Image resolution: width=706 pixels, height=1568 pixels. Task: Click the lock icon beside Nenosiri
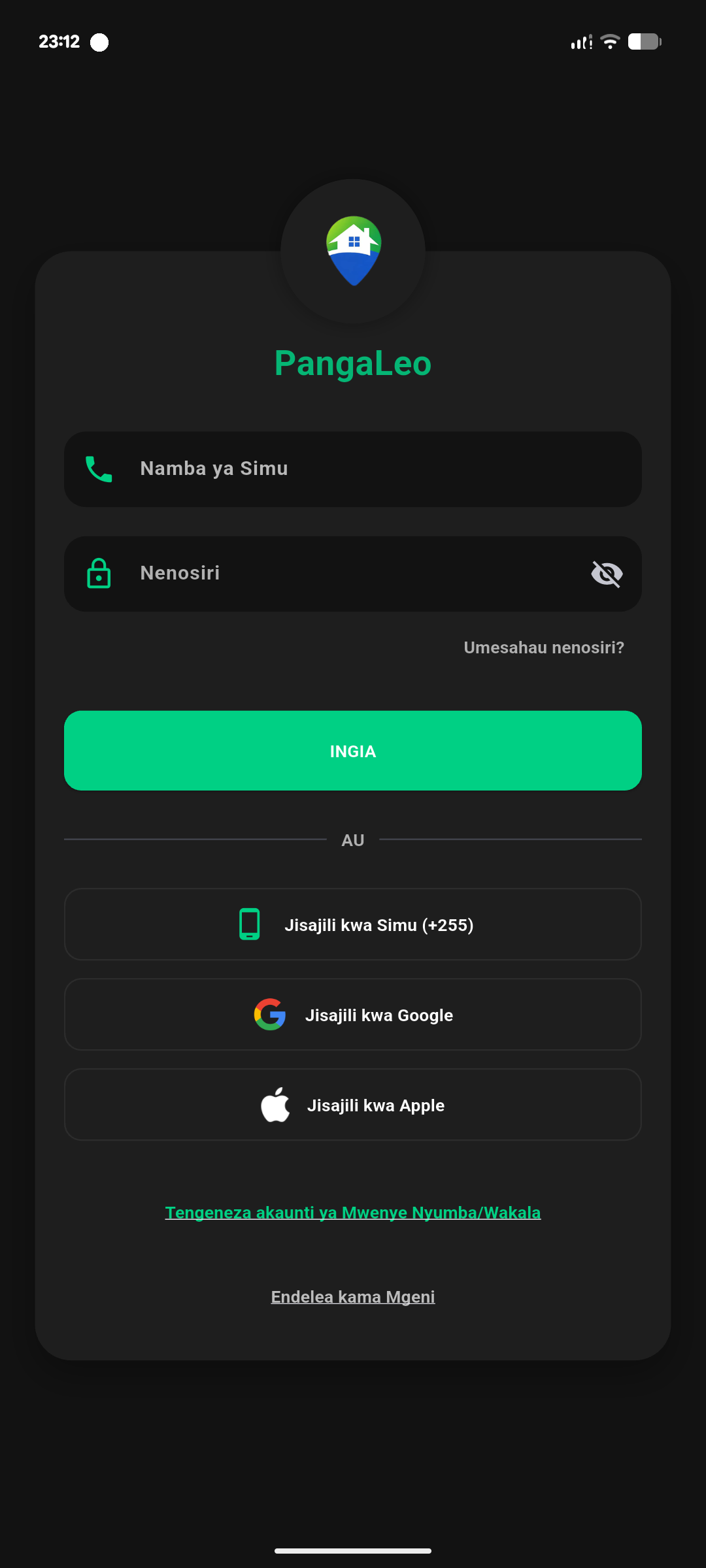pos(99,574)
